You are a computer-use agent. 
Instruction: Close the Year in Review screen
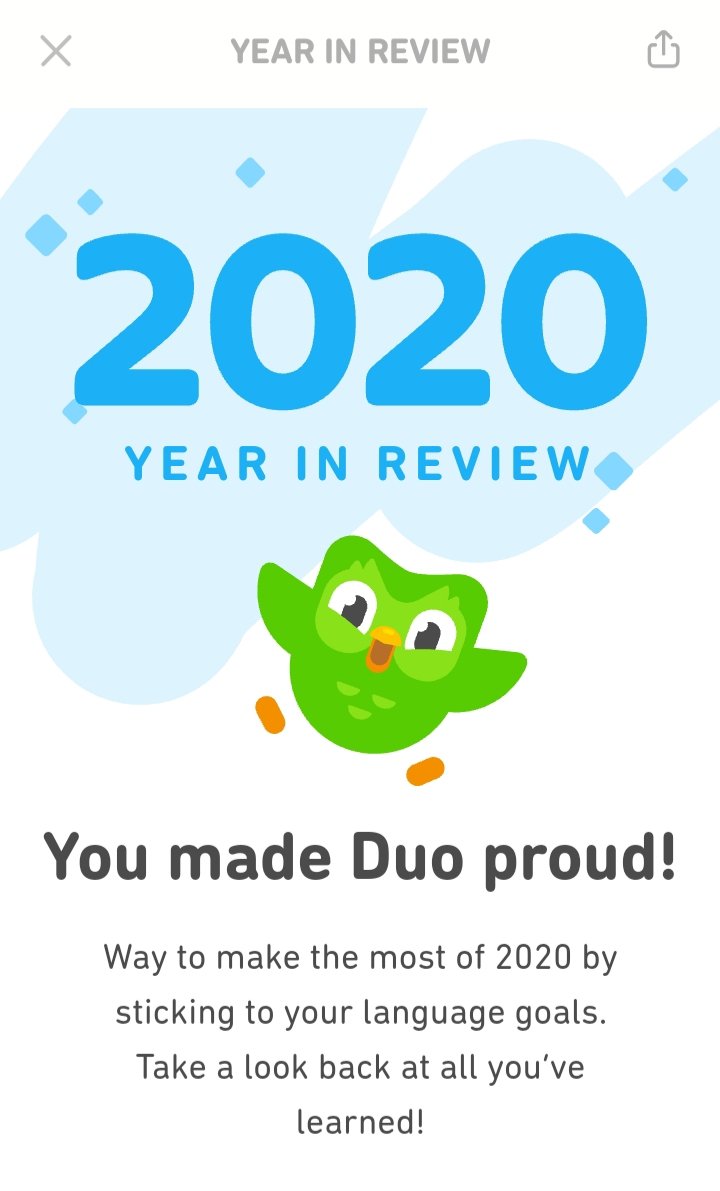[x=56, y=50]
